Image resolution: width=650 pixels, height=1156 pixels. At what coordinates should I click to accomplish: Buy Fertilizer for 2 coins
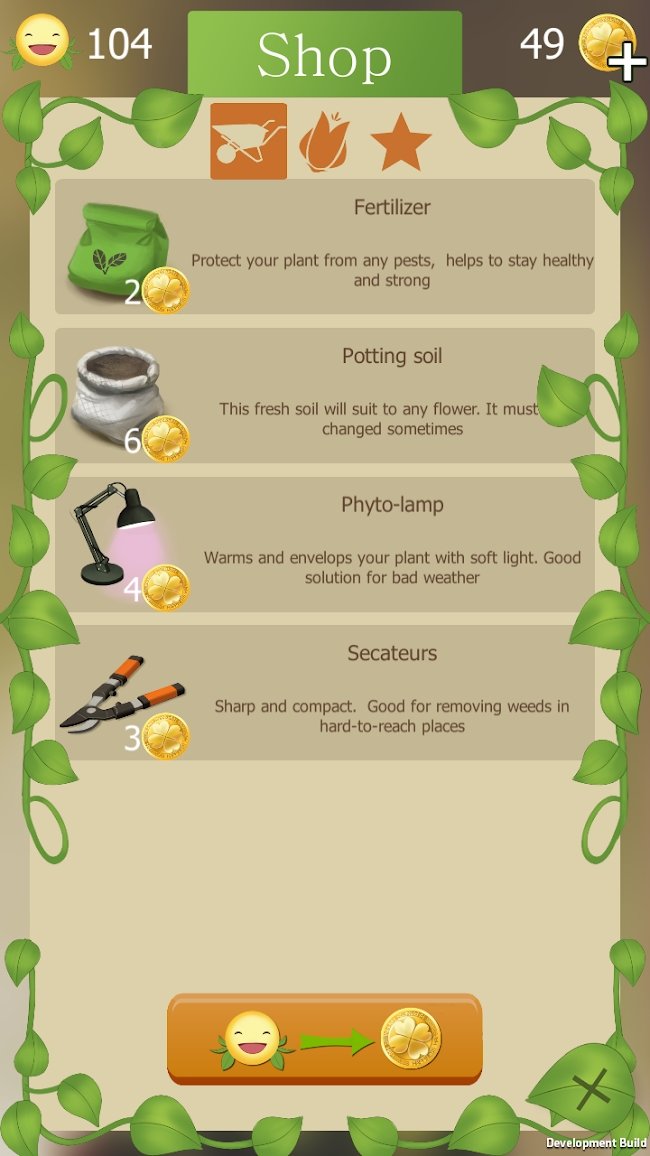click(325, 247)
